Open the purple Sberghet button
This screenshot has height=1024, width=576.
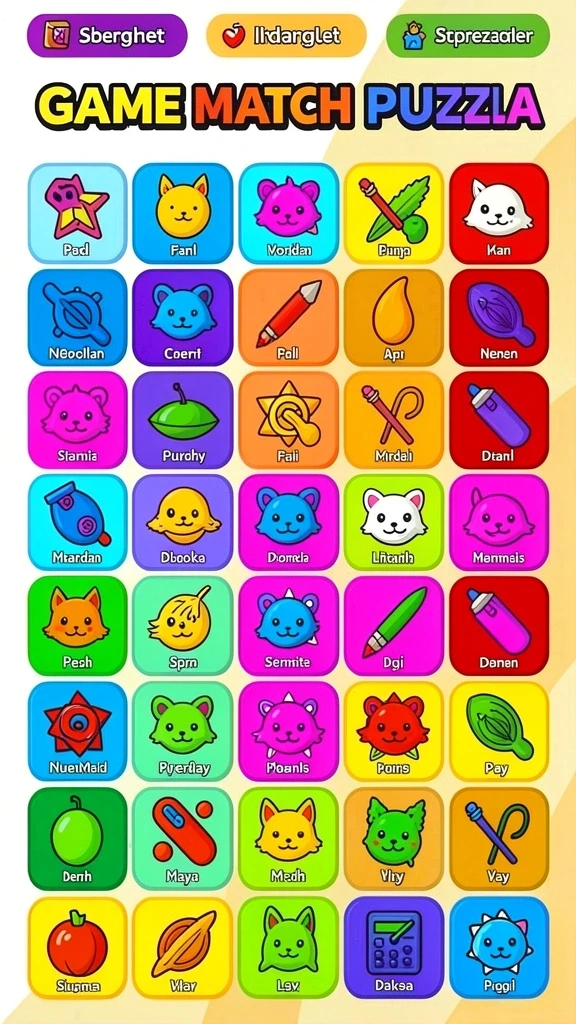pos(107,36)
